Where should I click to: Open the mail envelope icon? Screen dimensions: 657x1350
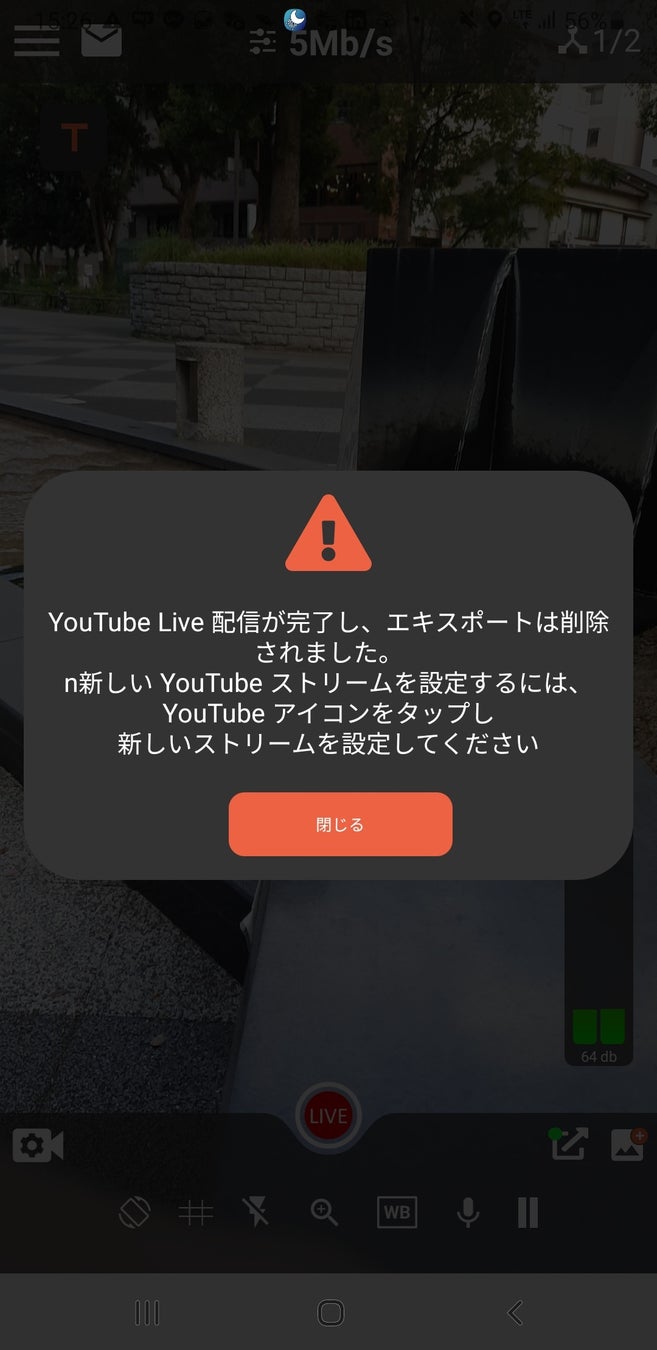(101, 41)
